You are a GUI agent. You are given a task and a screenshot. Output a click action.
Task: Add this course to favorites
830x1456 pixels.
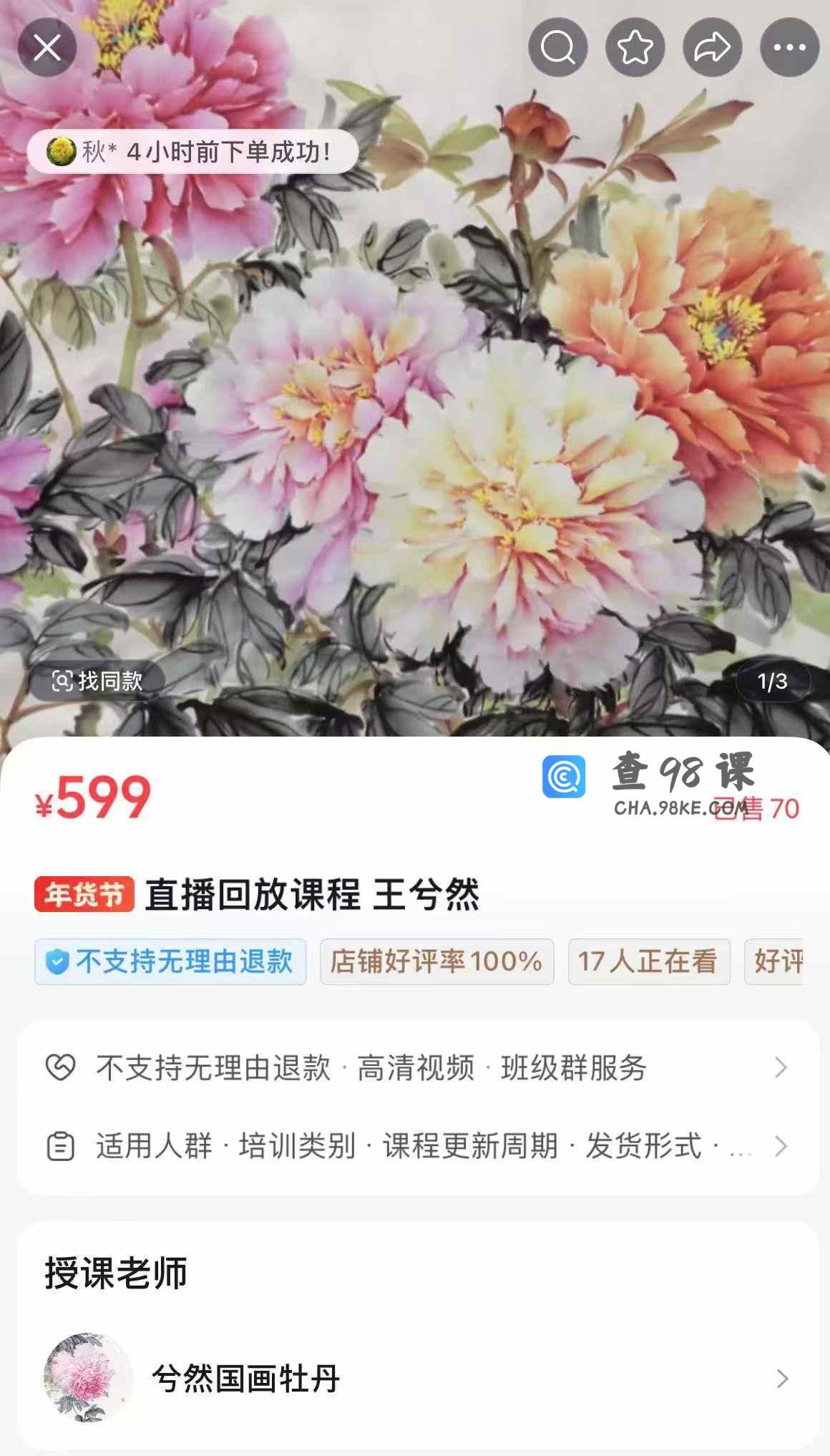(635, 48)
